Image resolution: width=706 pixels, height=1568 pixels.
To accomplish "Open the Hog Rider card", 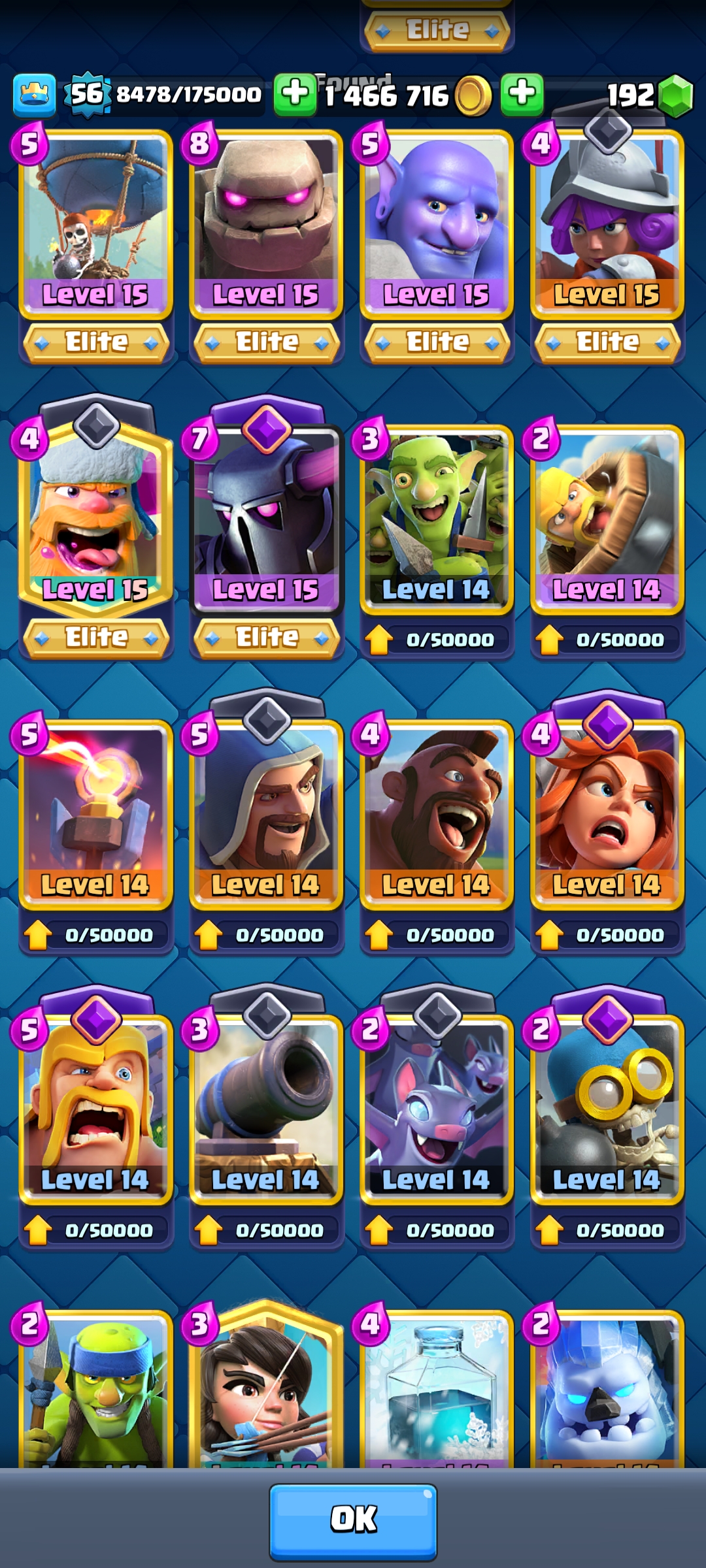I will 437,814.
